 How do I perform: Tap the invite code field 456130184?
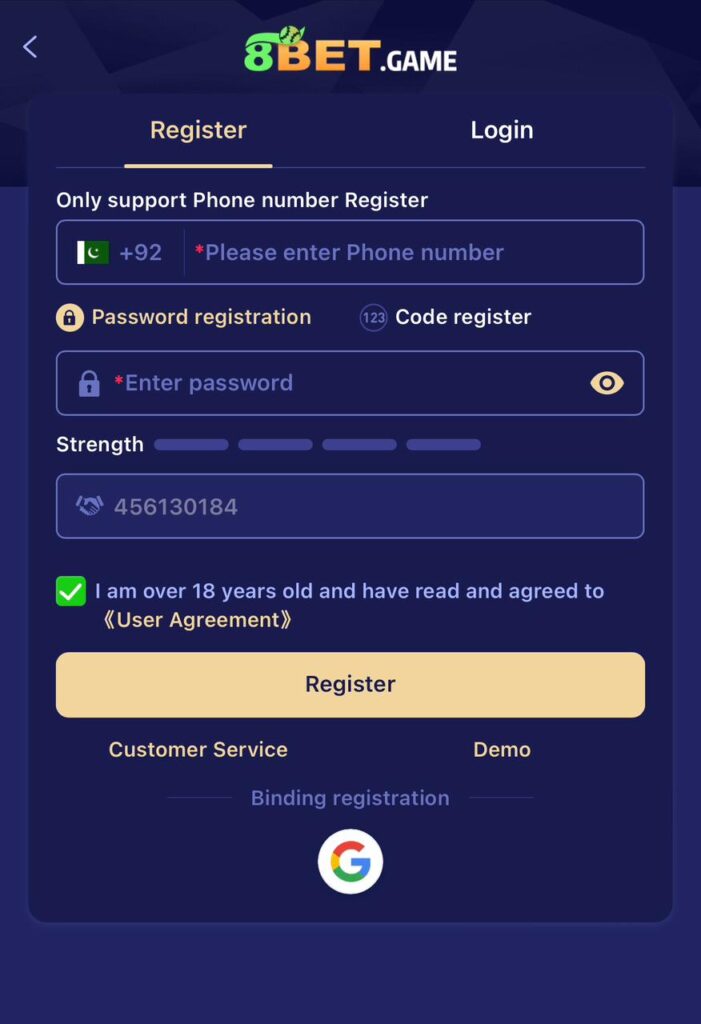(350, 507)
